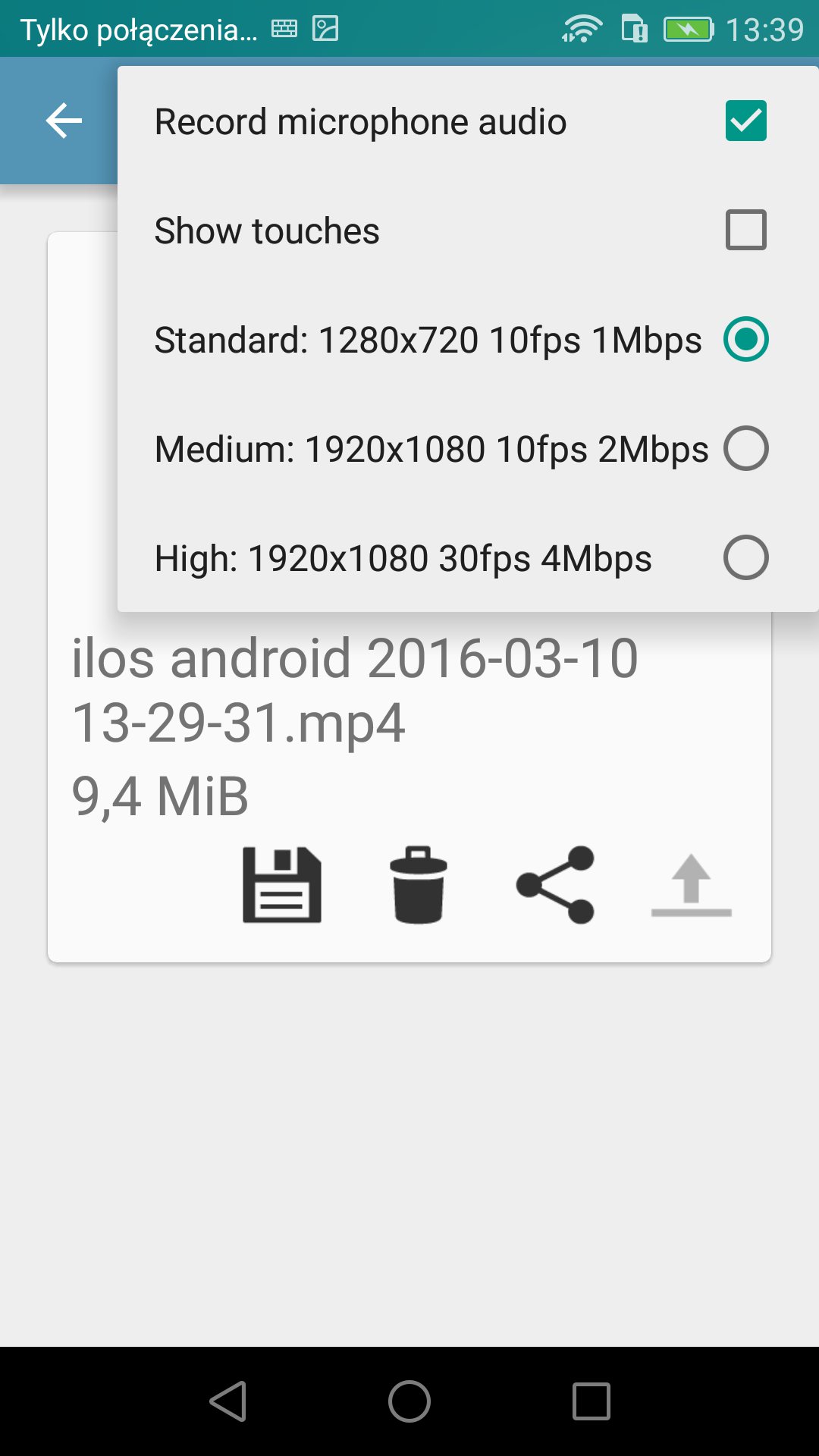Viewport: 819px width, 1456px height.
Task: Save the recording with the floppy icon
Action: [x=282, y=885]
